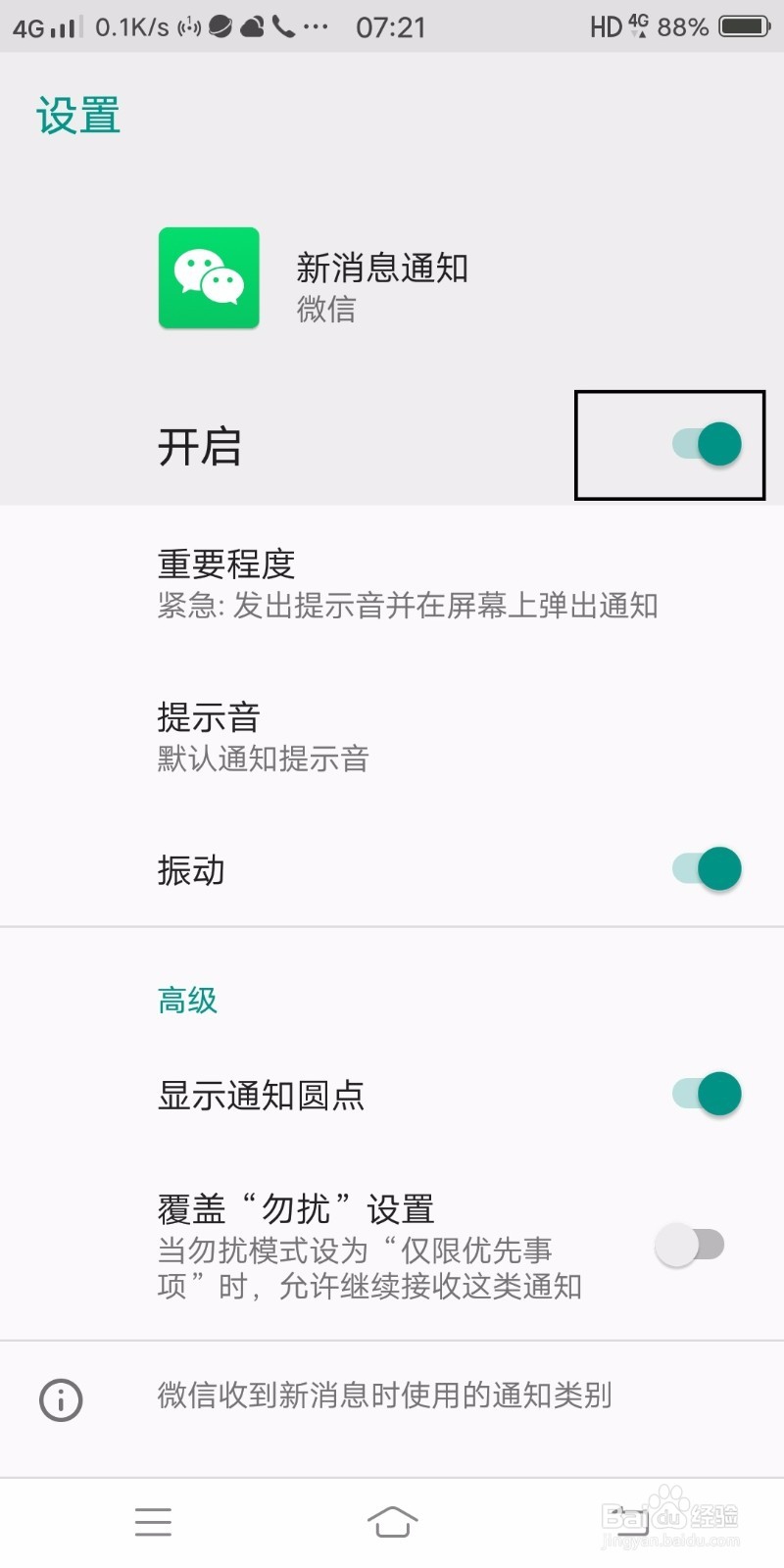Tap the back button in navigation bar
This screenshot has width=784, height=1568.
(631, 1522)
